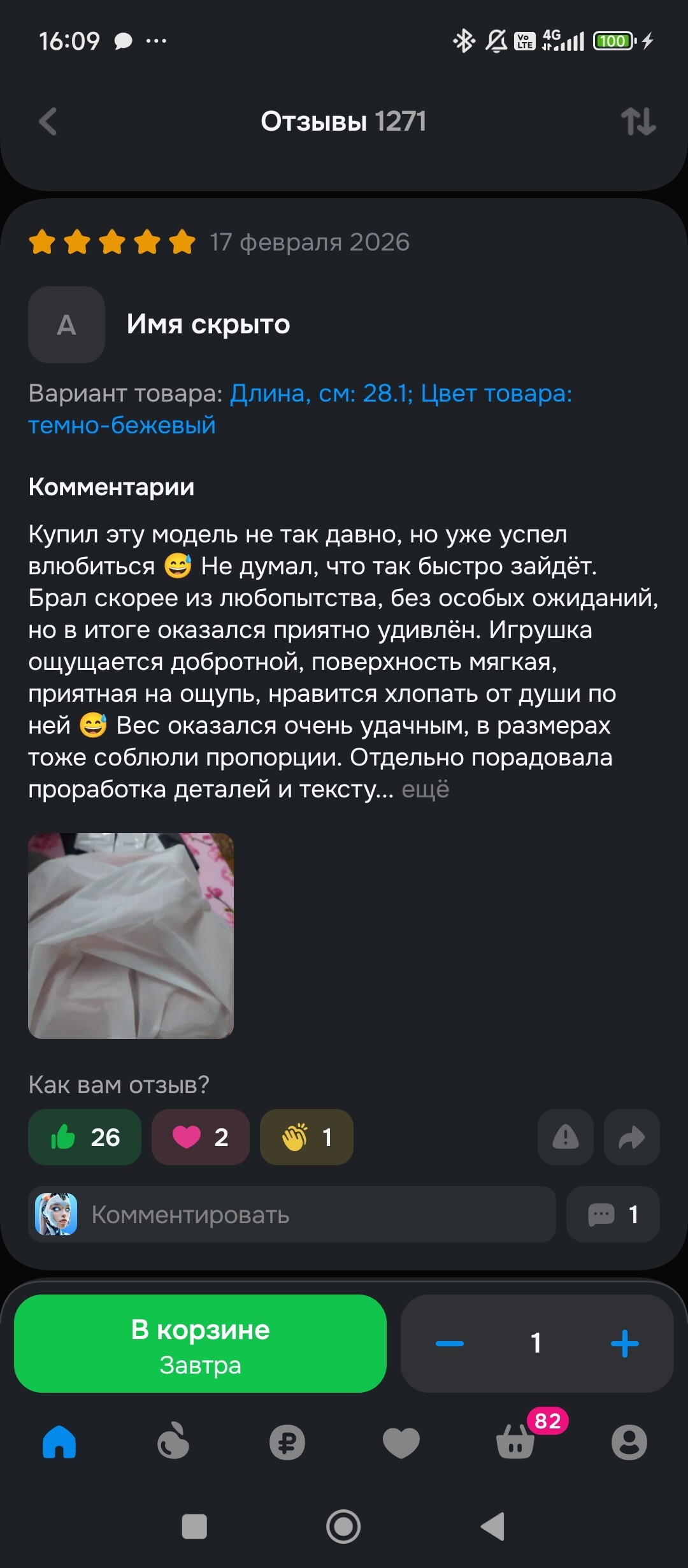Expand the full review with 'ещё'
The width and height of the screenshot is (688, 1568).
(425, 789)
